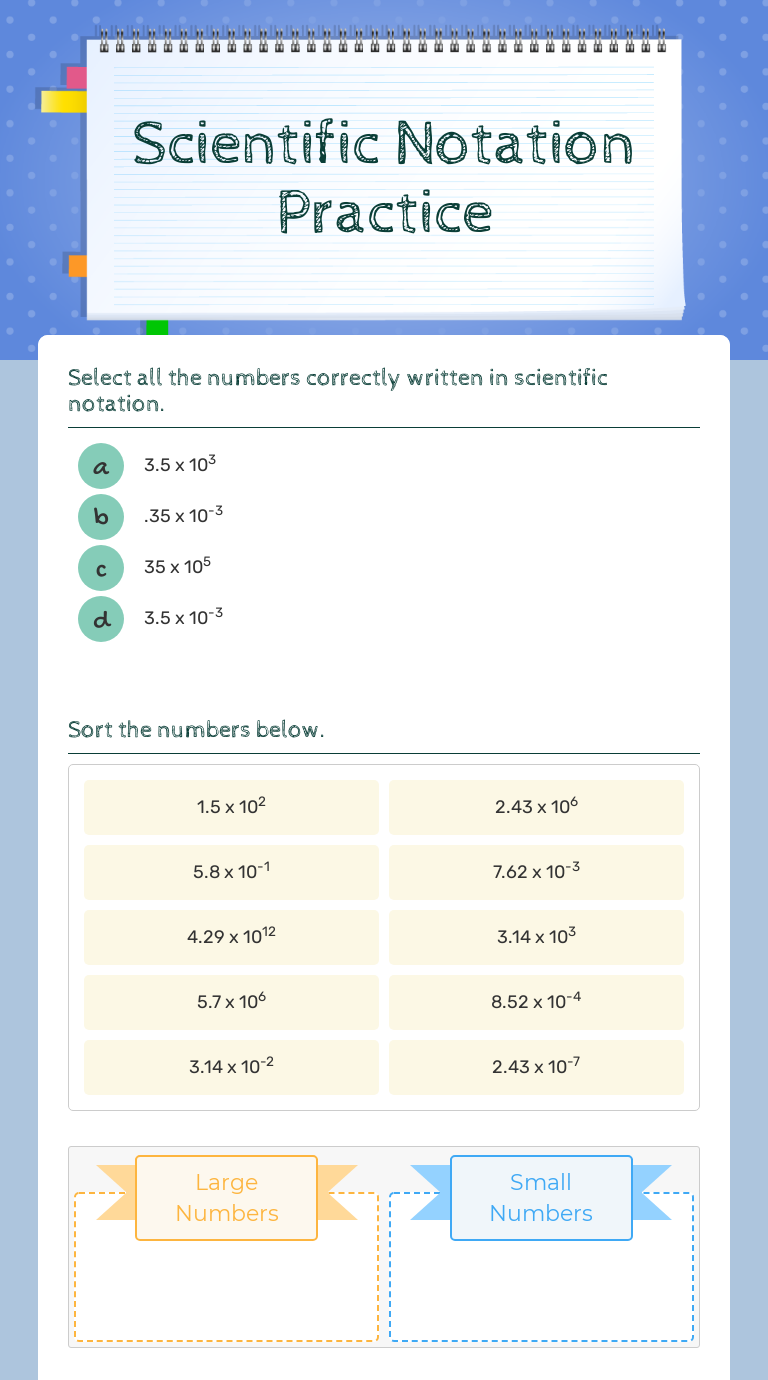Tap the 2.43 x 10^-7 tile
The width and height of the screenshot is (768, 1380).
[536, 1067]
